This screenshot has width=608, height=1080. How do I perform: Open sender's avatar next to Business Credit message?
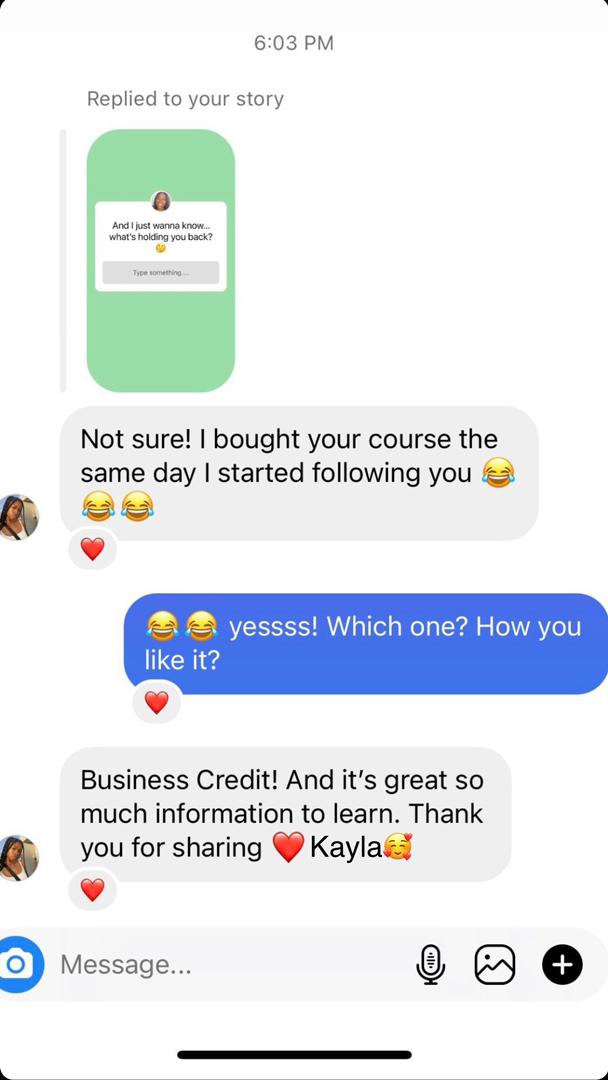tap(19, 858)
